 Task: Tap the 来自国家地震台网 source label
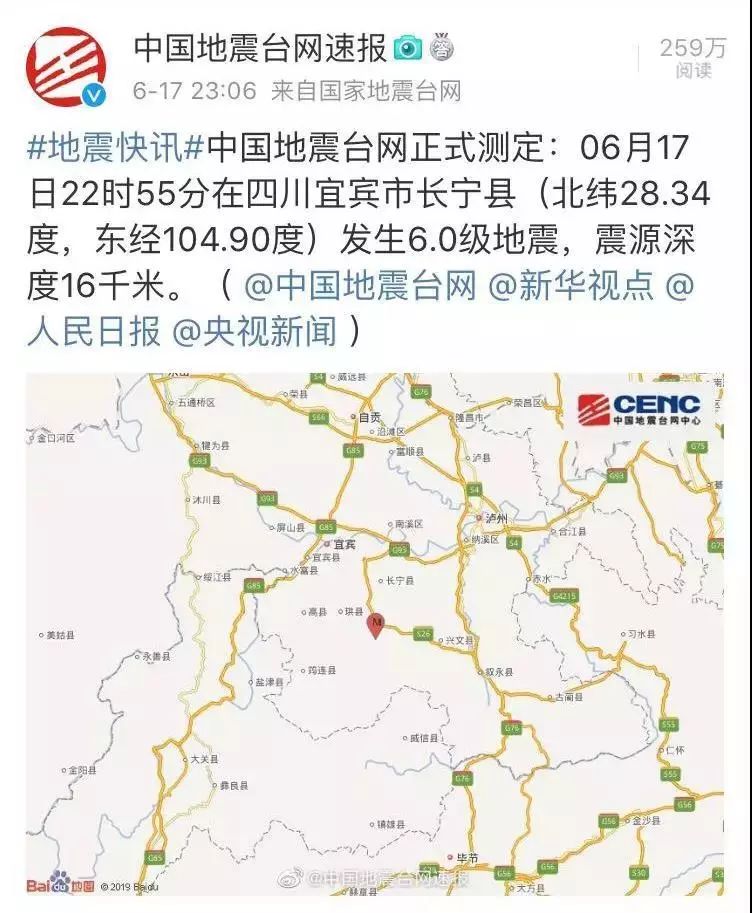(366, 91)
